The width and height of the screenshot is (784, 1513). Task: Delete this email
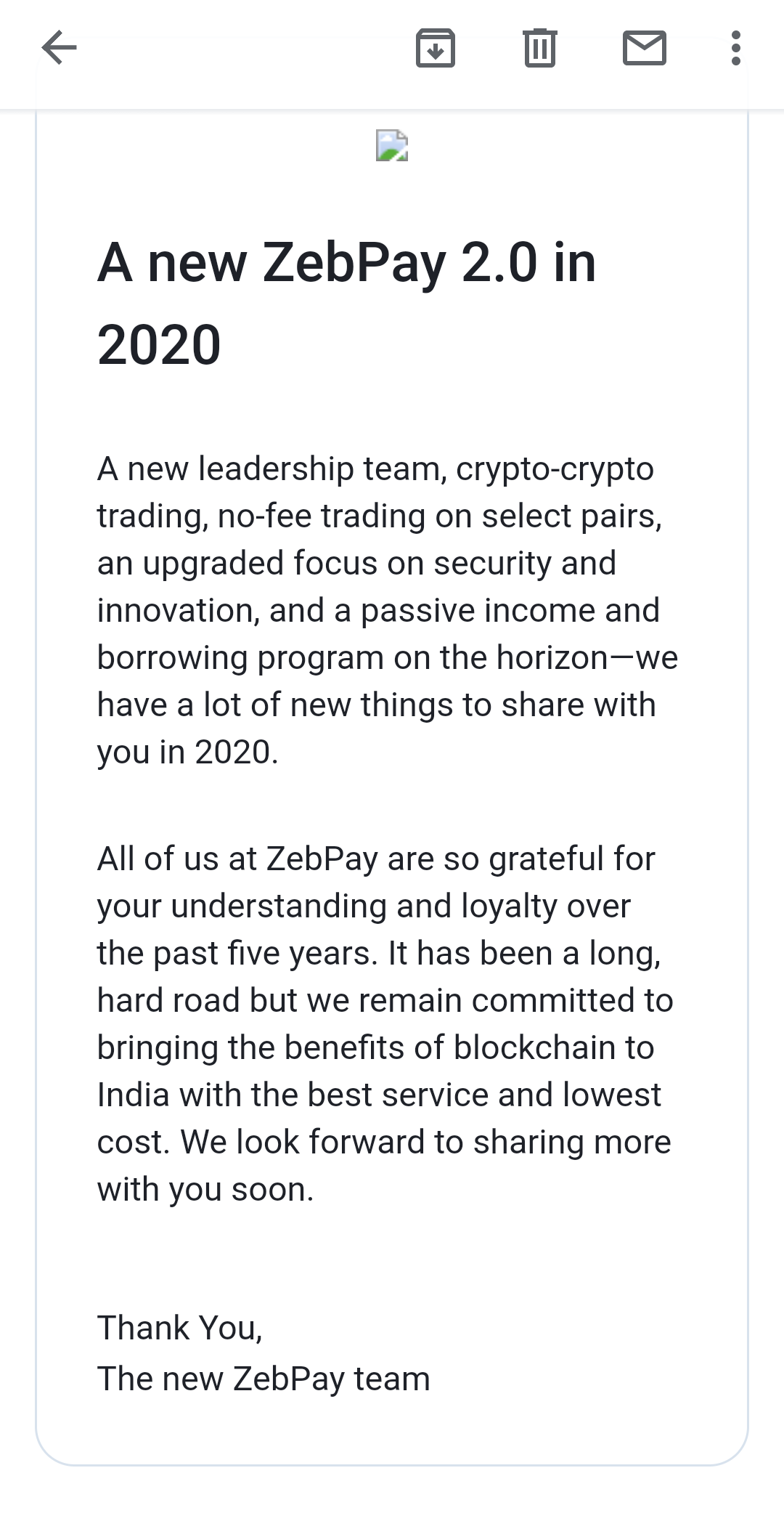[x=539, y=48]
